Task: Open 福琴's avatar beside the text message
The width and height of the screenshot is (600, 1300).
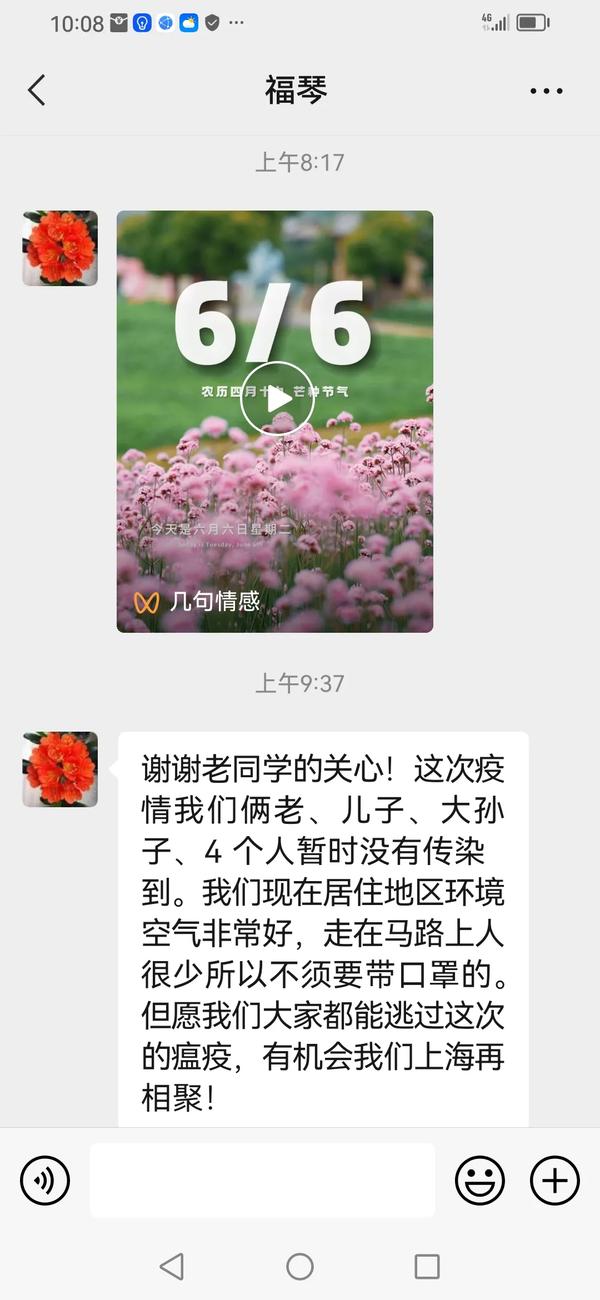Action: pyautogui.click(x=60, y=769)
